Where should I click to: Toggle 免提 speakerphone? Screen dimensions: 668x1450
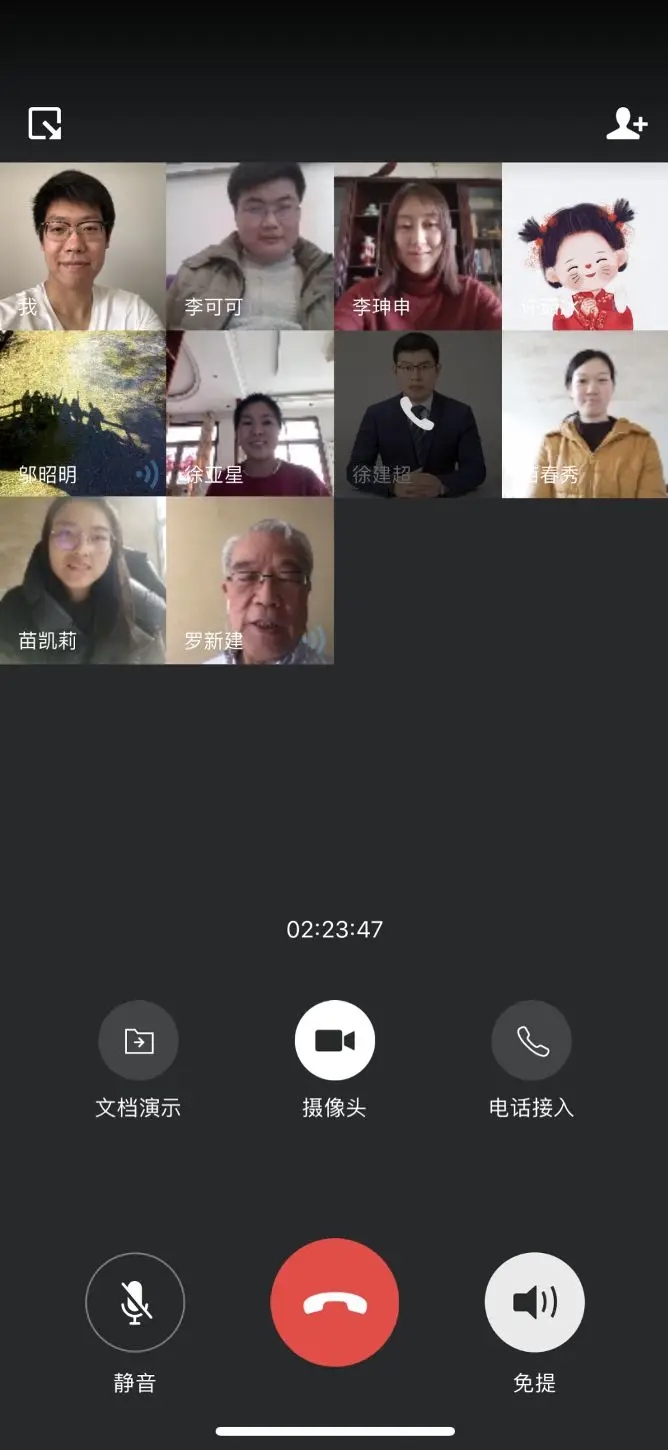click(x=534, y=1302)
